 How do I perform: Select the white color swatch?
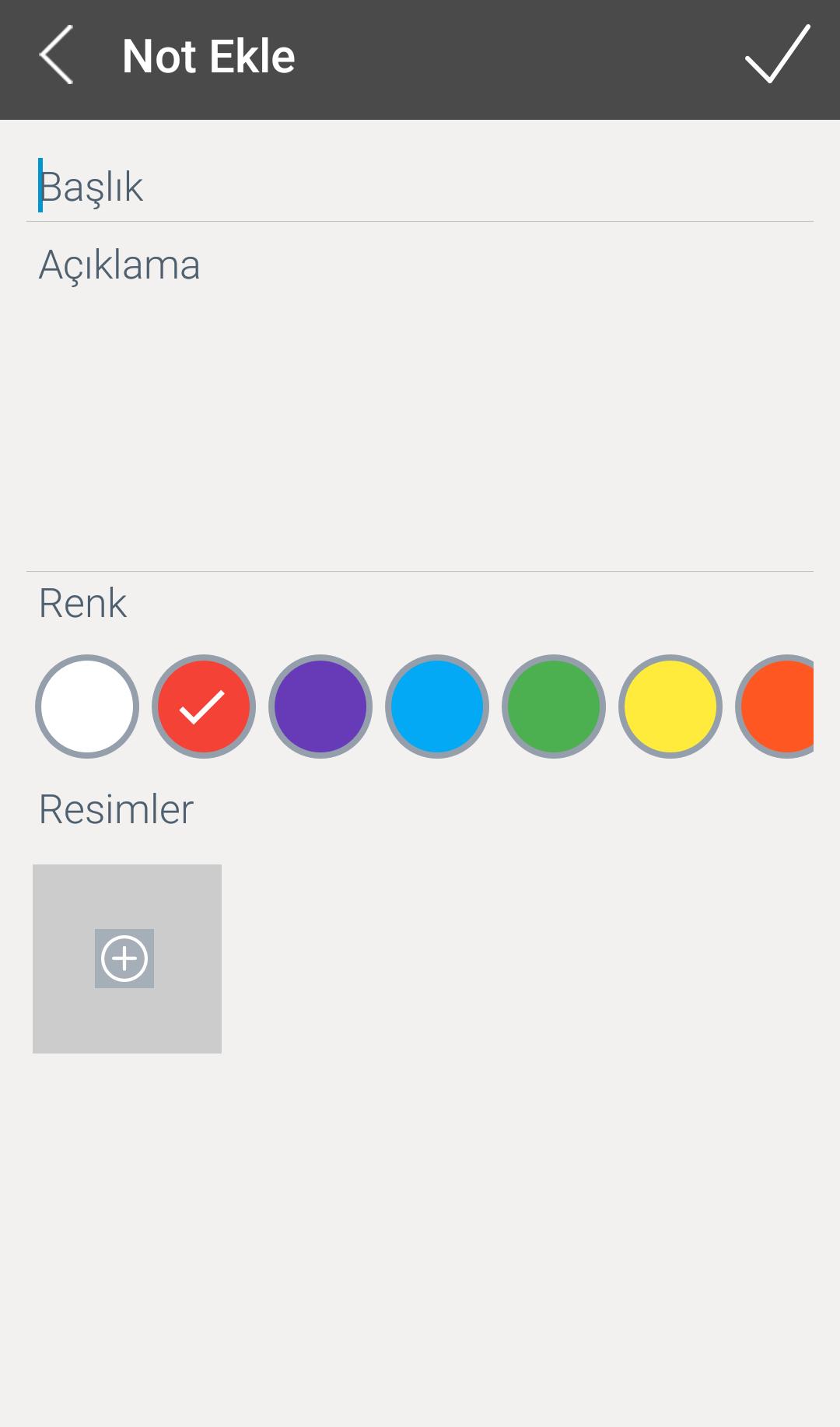[x=87, y=706]
